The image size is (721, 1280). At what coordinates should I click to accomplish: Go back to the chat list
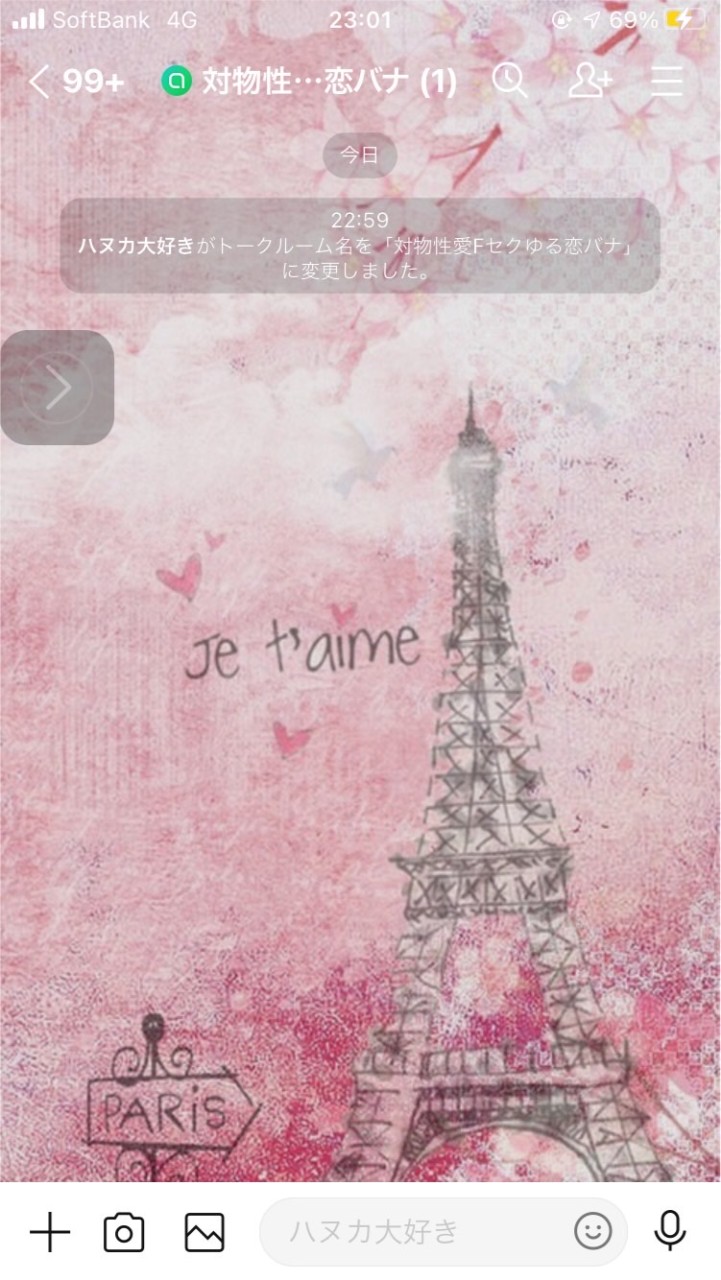click(40, 82)
